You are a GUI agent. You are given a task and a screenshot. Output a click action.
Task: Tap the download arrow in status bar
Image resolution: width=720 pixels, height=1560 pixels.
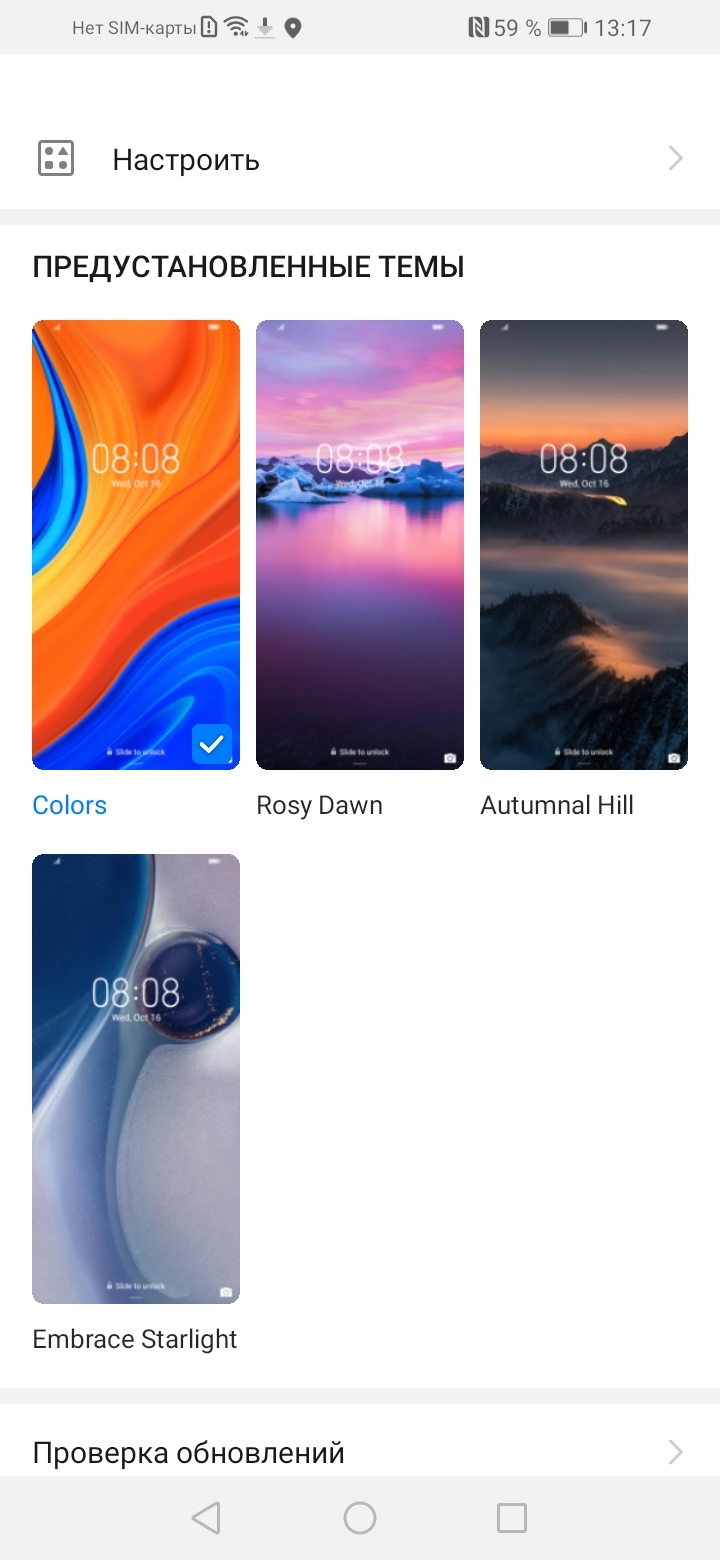[x=263, y=29]
